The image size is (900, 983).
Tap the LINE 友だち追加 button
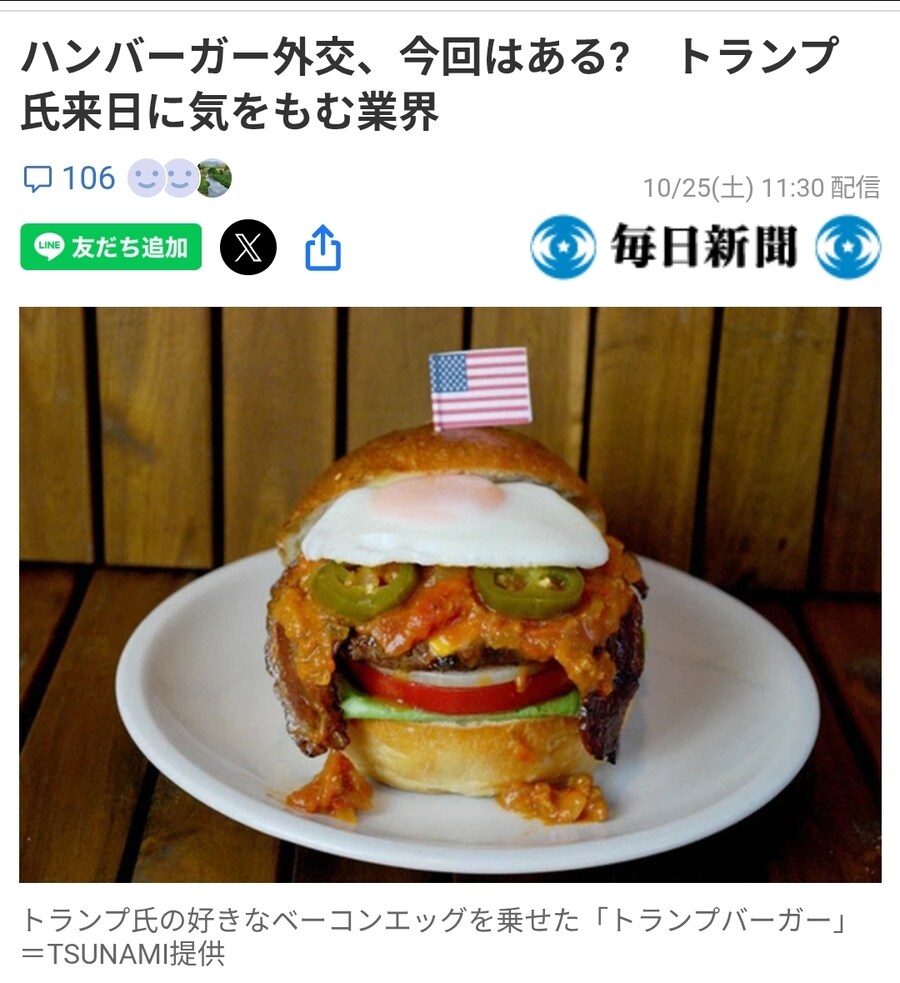pos(111,247)
